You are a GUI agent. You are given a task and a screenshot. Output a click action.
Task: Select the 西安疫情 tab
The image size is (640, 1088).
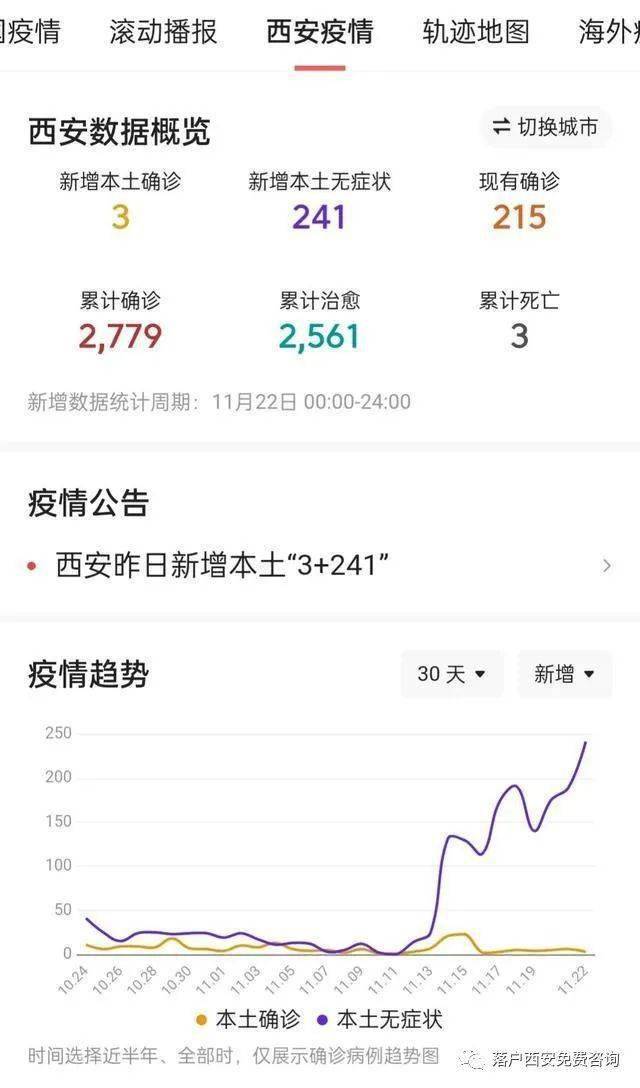coord(320,31)
